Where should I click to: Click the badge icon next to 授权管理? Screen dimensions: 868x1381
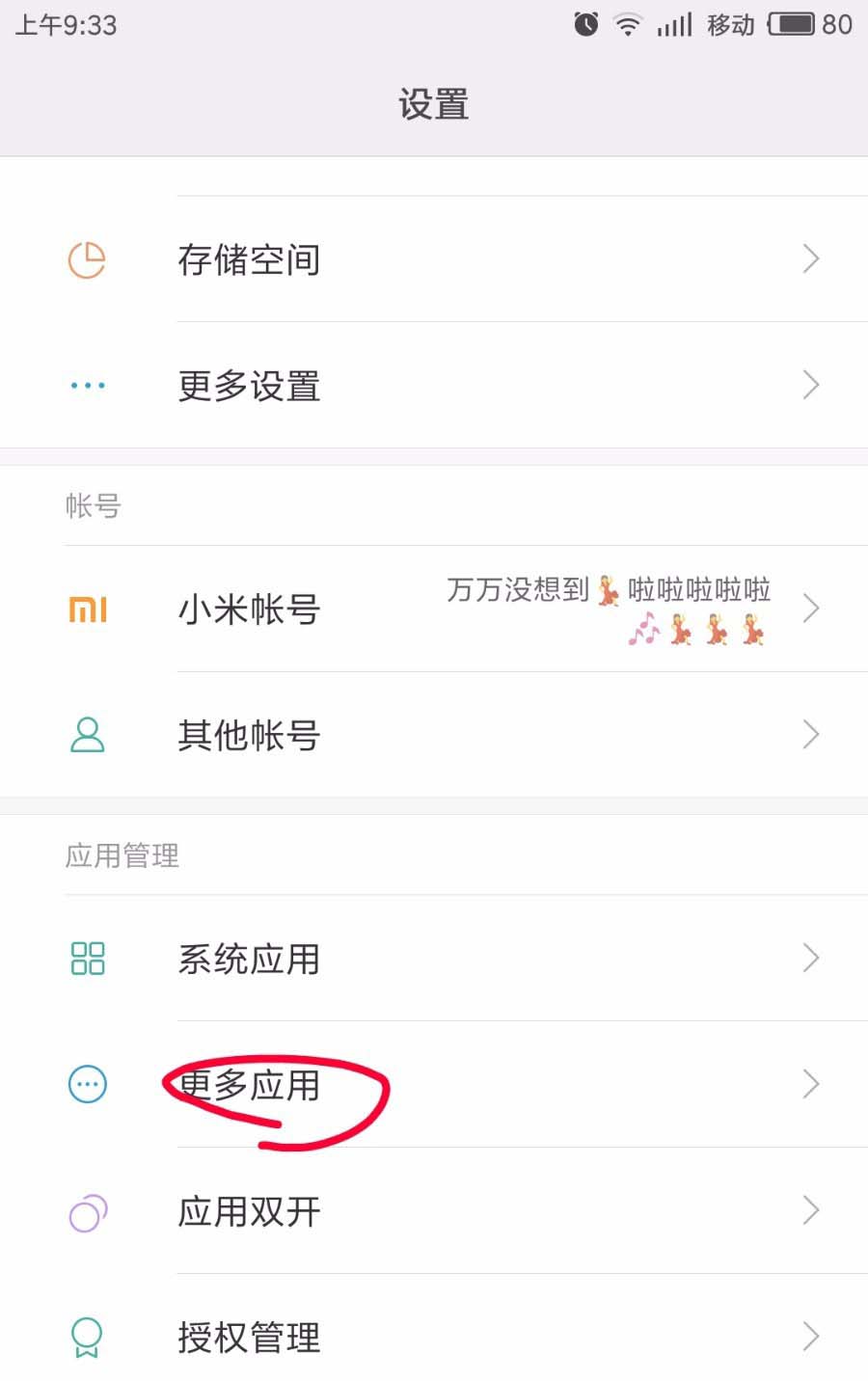[x=86, y=1336]
